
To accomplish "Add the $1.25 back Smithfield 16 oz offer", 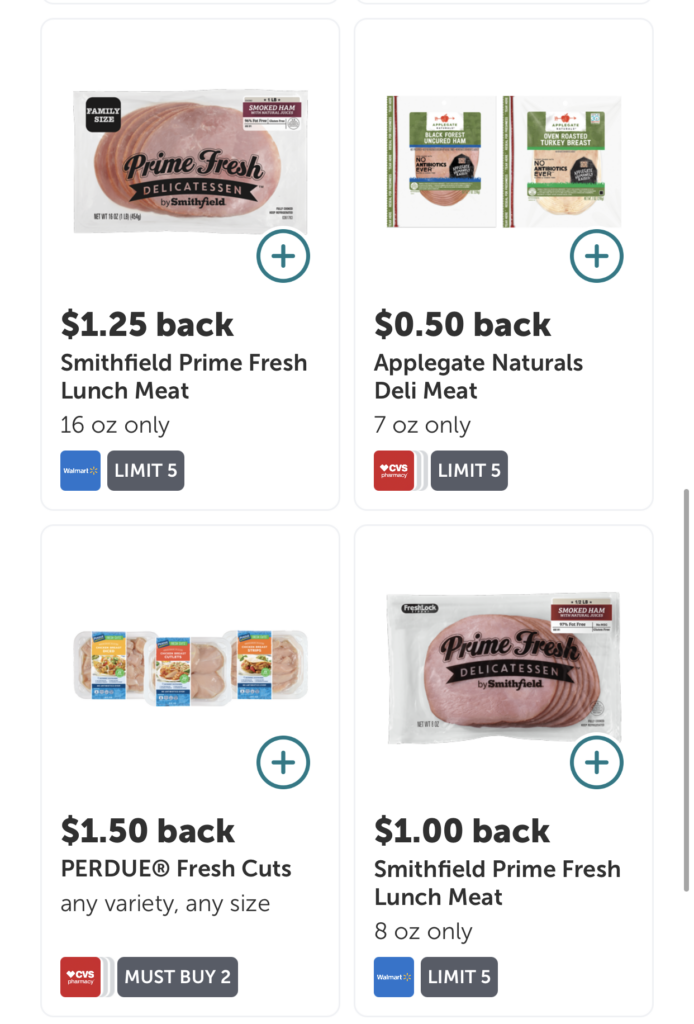I will point(283,257).
